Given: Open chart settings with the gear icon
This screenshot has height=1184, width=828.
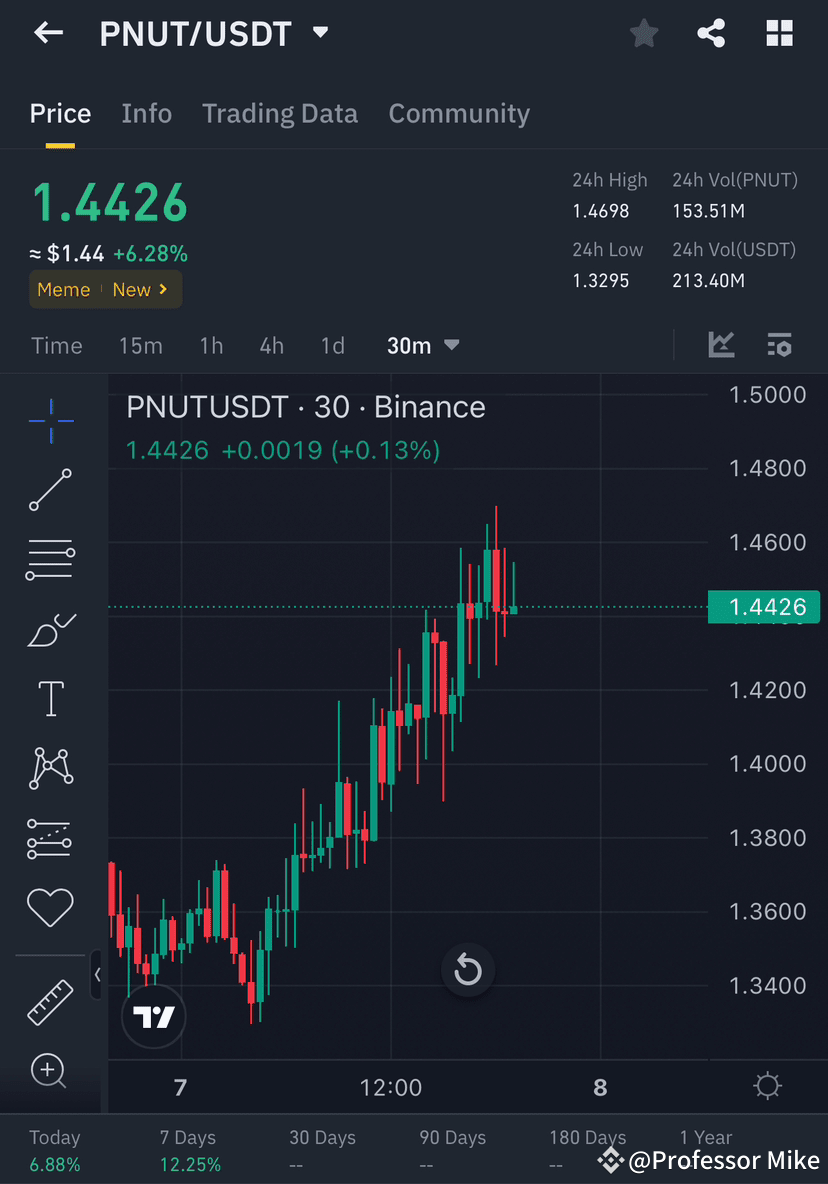Looking at the screenshot, I should pyautogui.click(x=767, y=1085).
